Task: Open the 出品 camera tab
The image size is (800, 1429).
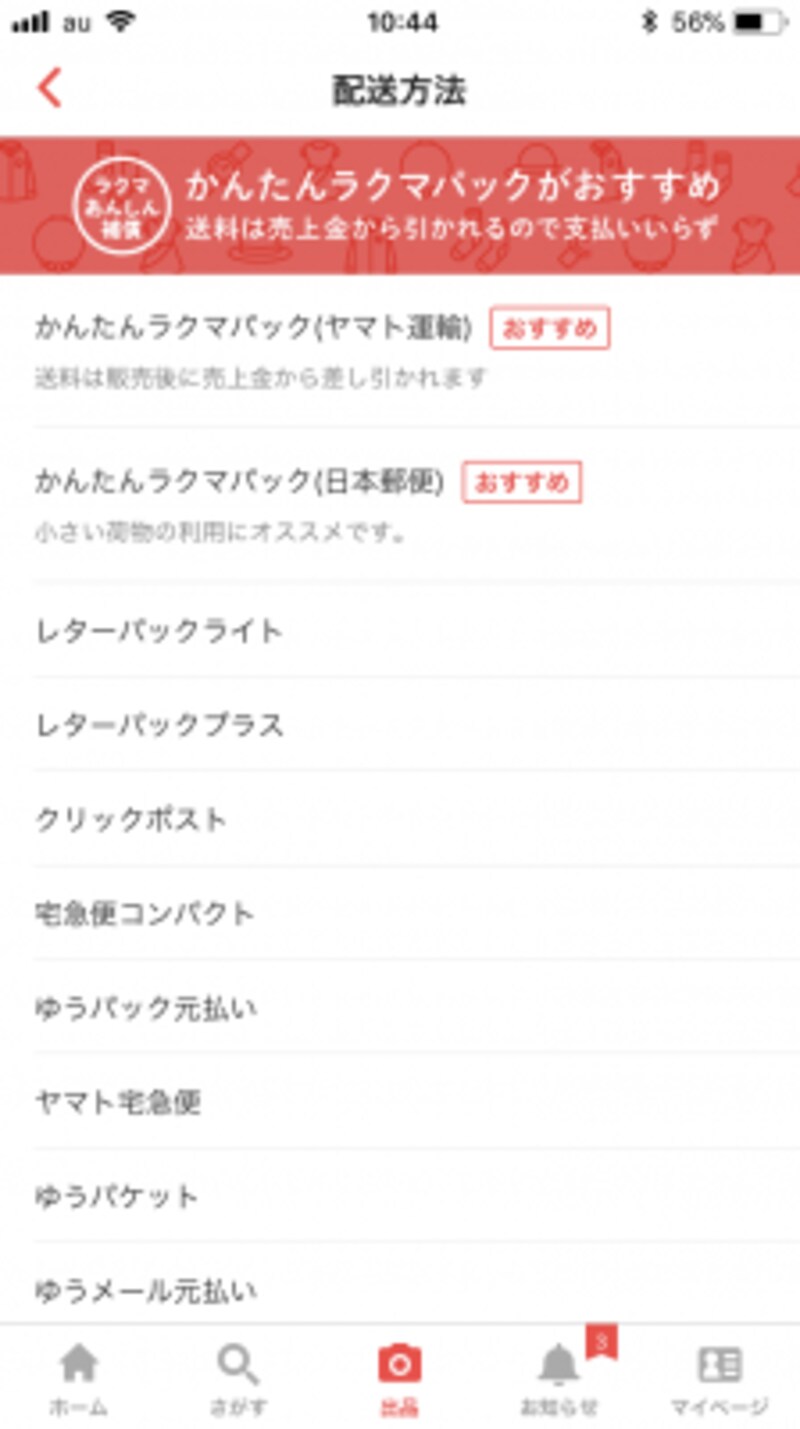Action: [x=399, y=1378]
